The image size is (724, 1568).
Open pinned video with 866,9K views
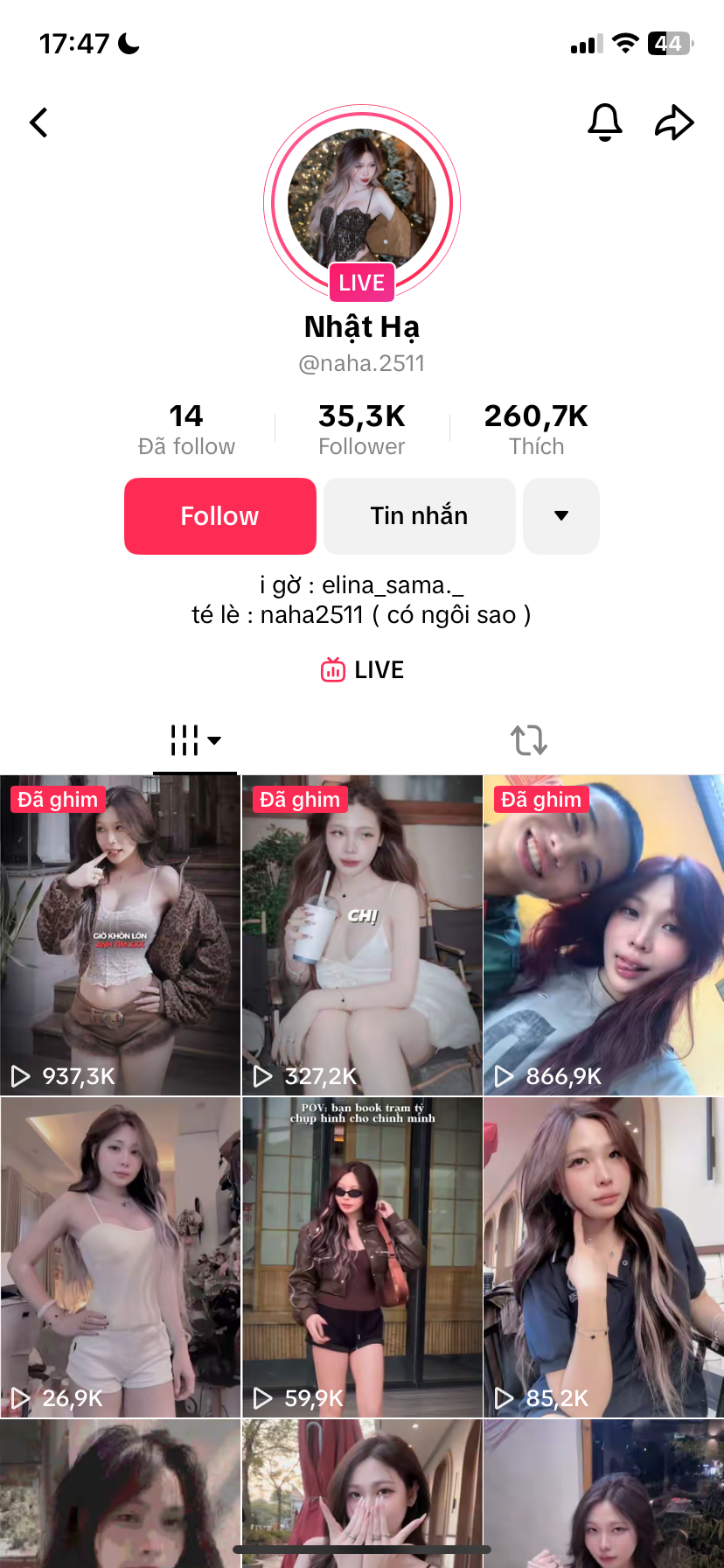[x=603, y=934]
